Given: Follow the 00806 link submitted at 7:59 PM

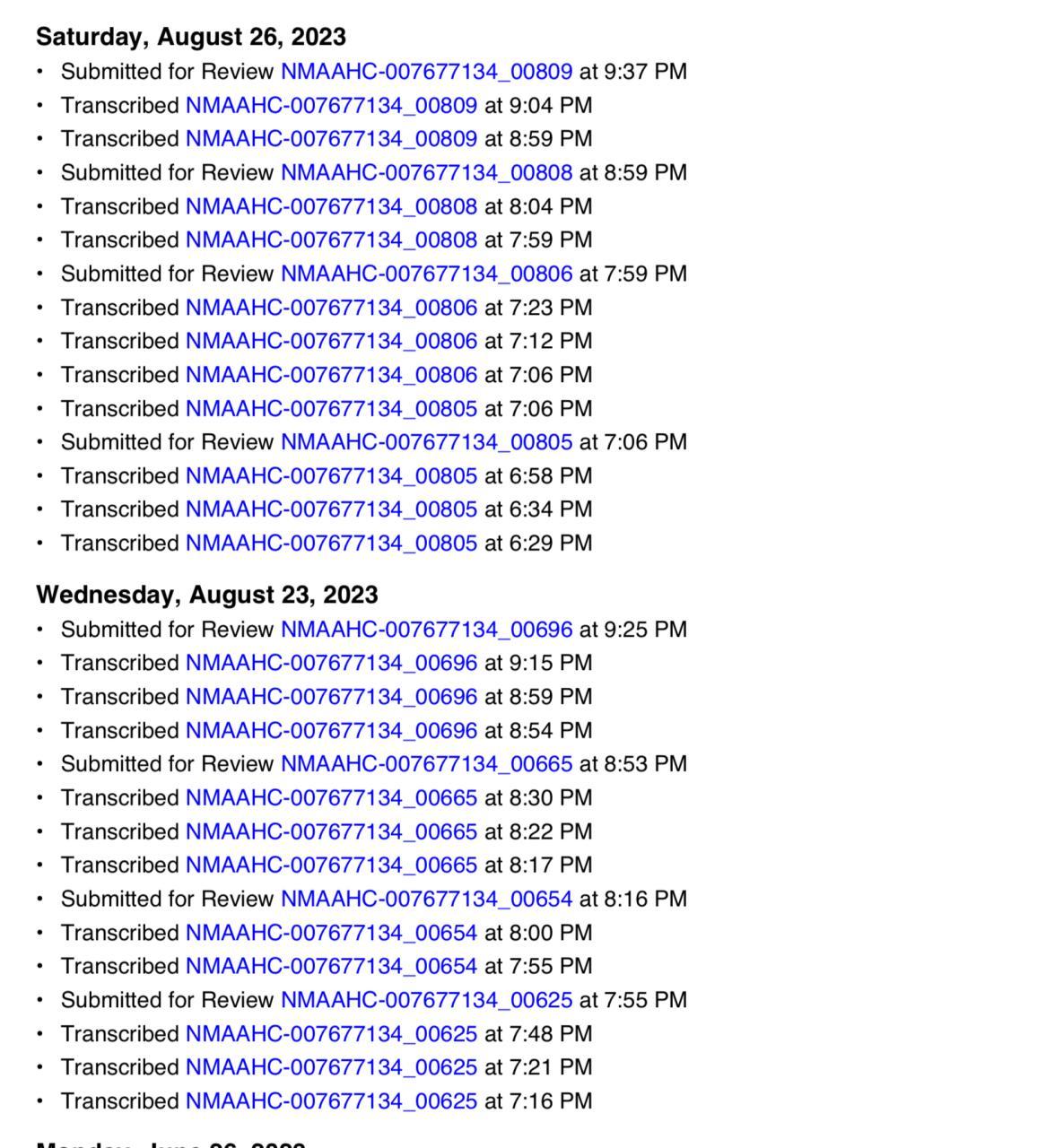Looking at the screenshot, I should [426, 274].
